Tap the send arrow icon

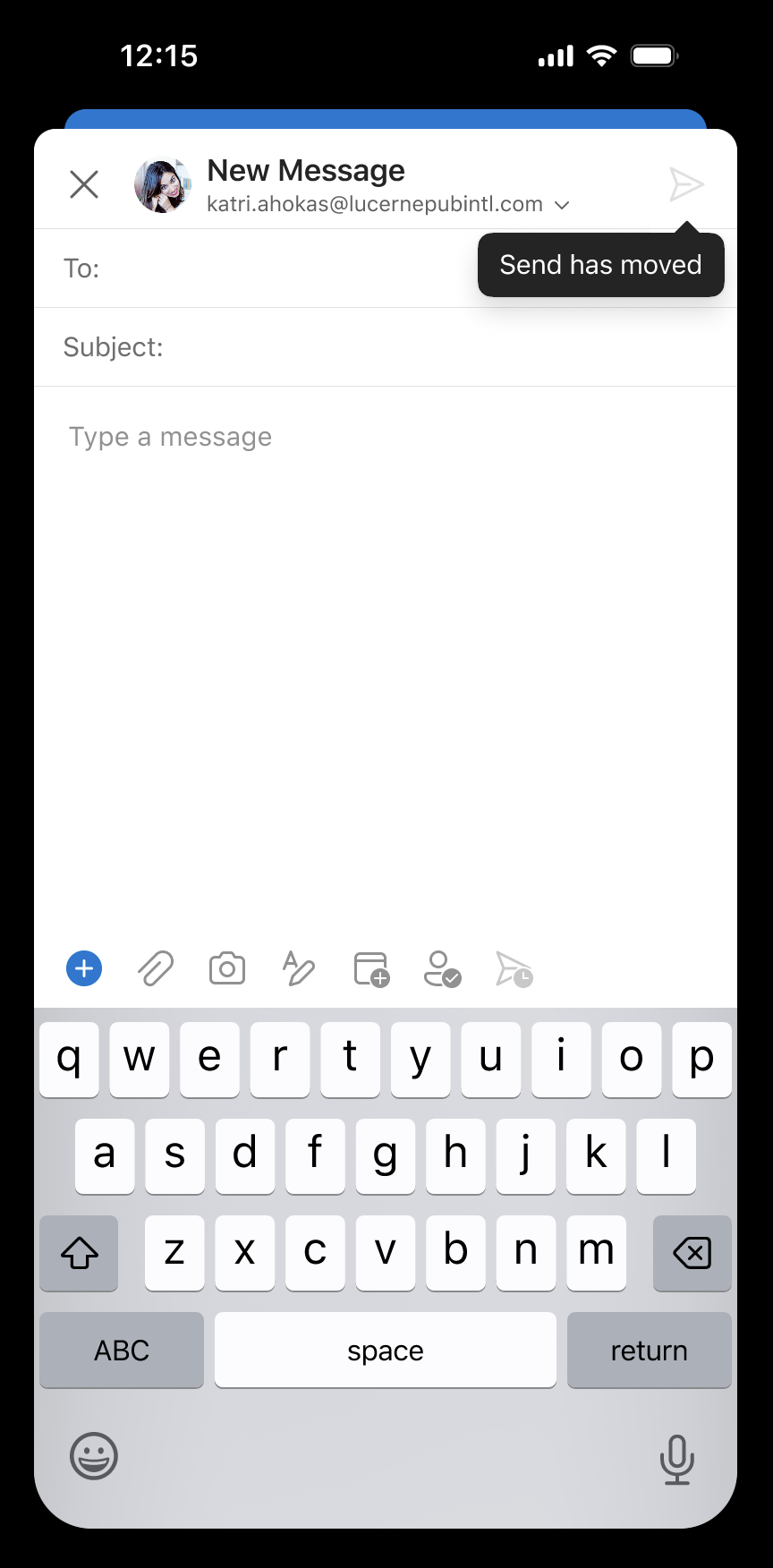click(686, 184)
